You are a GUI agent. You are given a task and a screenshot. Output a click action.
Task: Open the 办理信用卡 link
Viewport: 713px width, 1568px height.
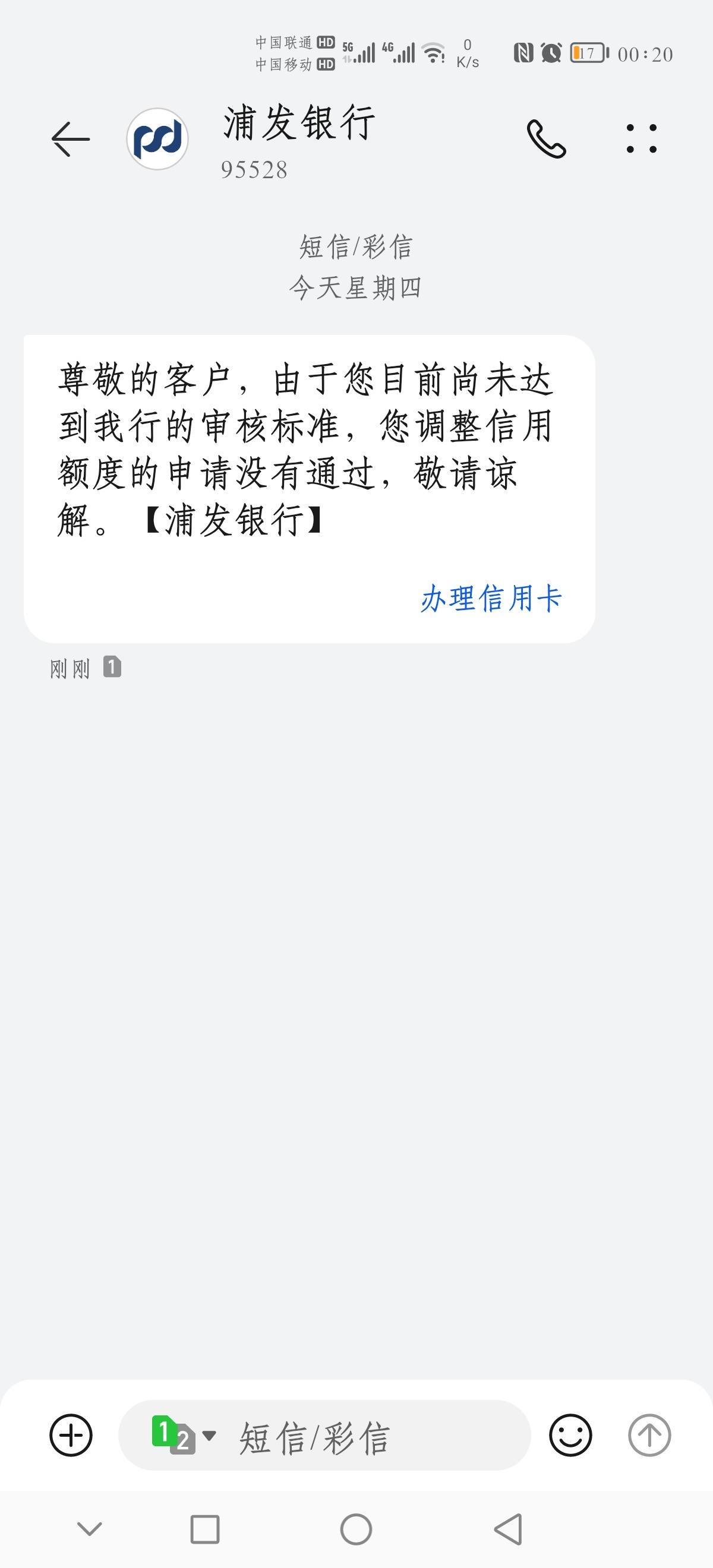[x=491, y=598]
